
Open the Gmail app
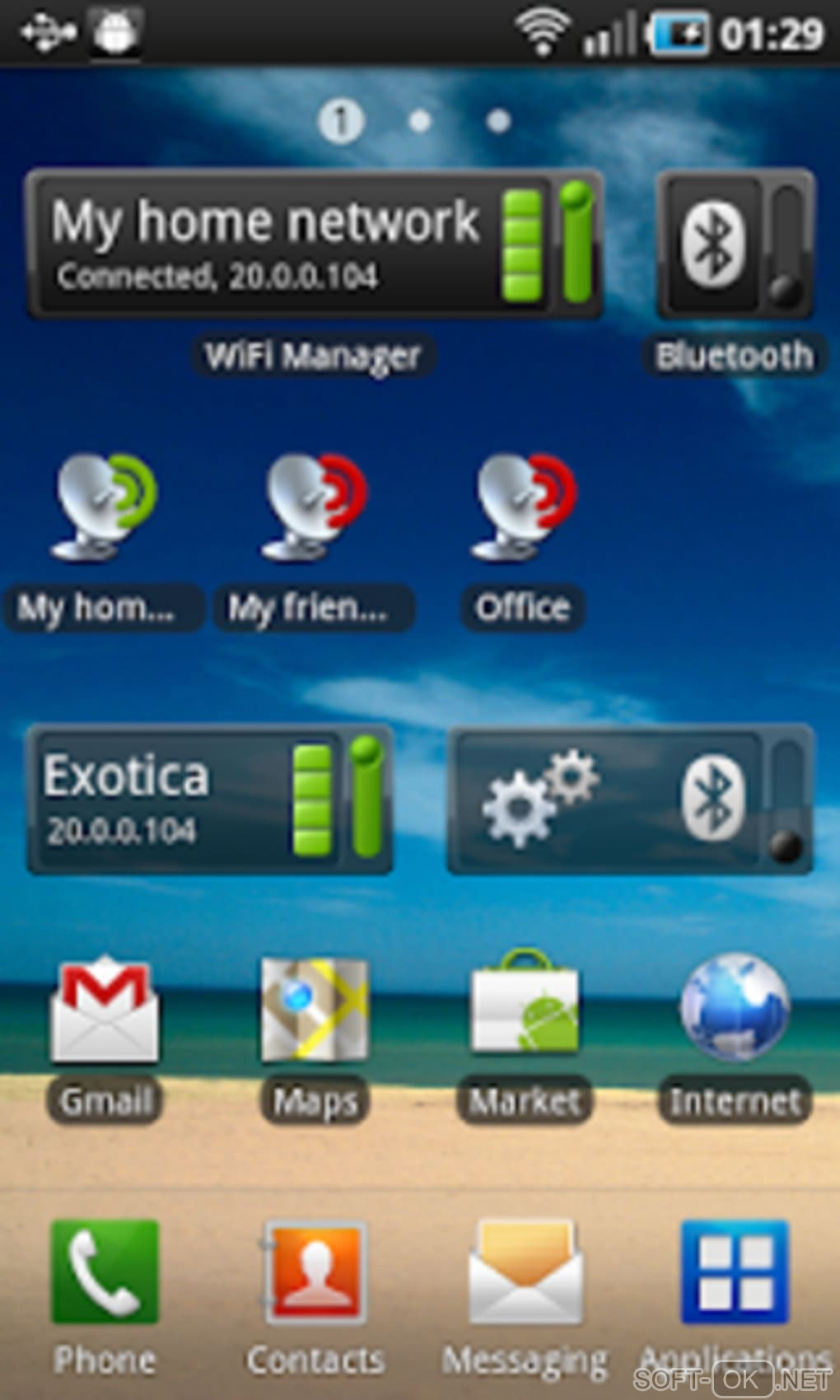105,1011
